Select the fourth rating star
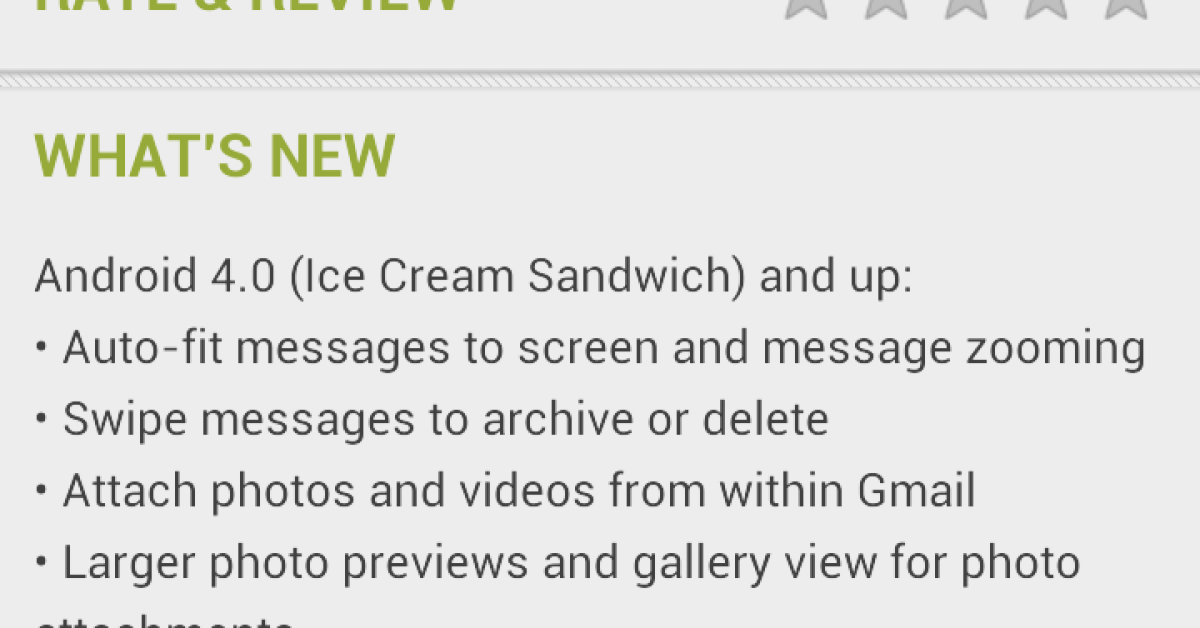Screen dimensions: 1200x628 [1046, 8]
